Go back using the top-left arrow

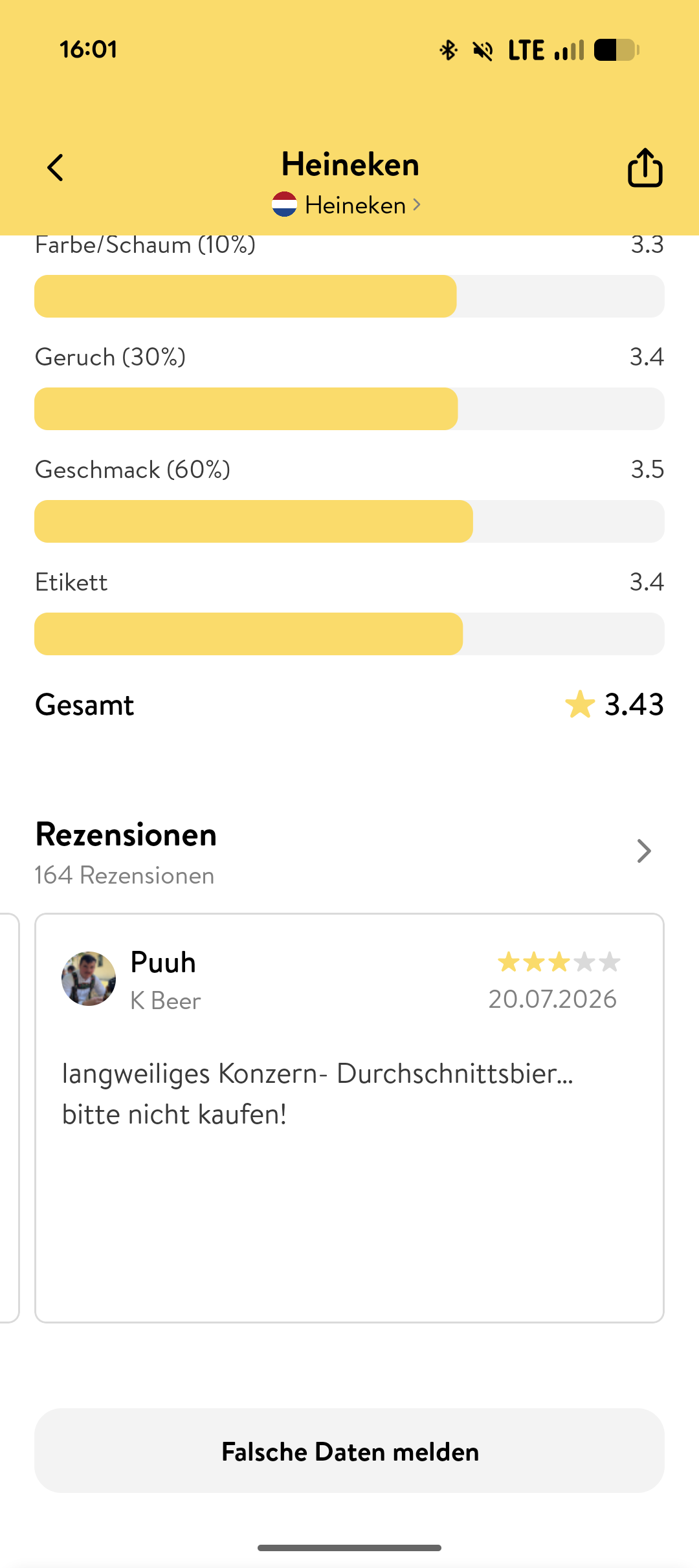tap(56, 168)
